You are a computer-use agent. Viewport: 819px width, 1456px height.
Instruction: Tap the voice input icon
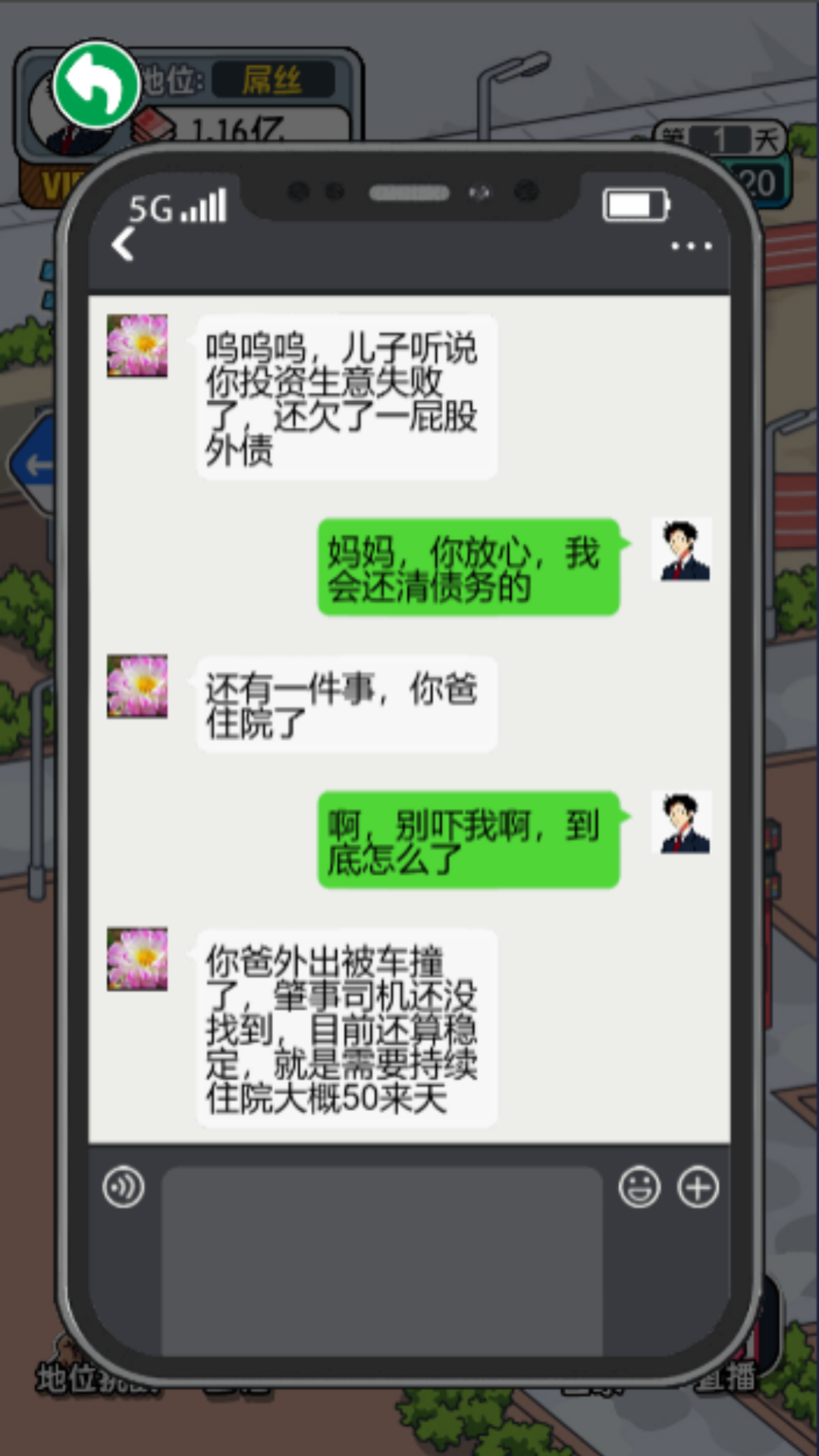click(x=124, y=1187)
